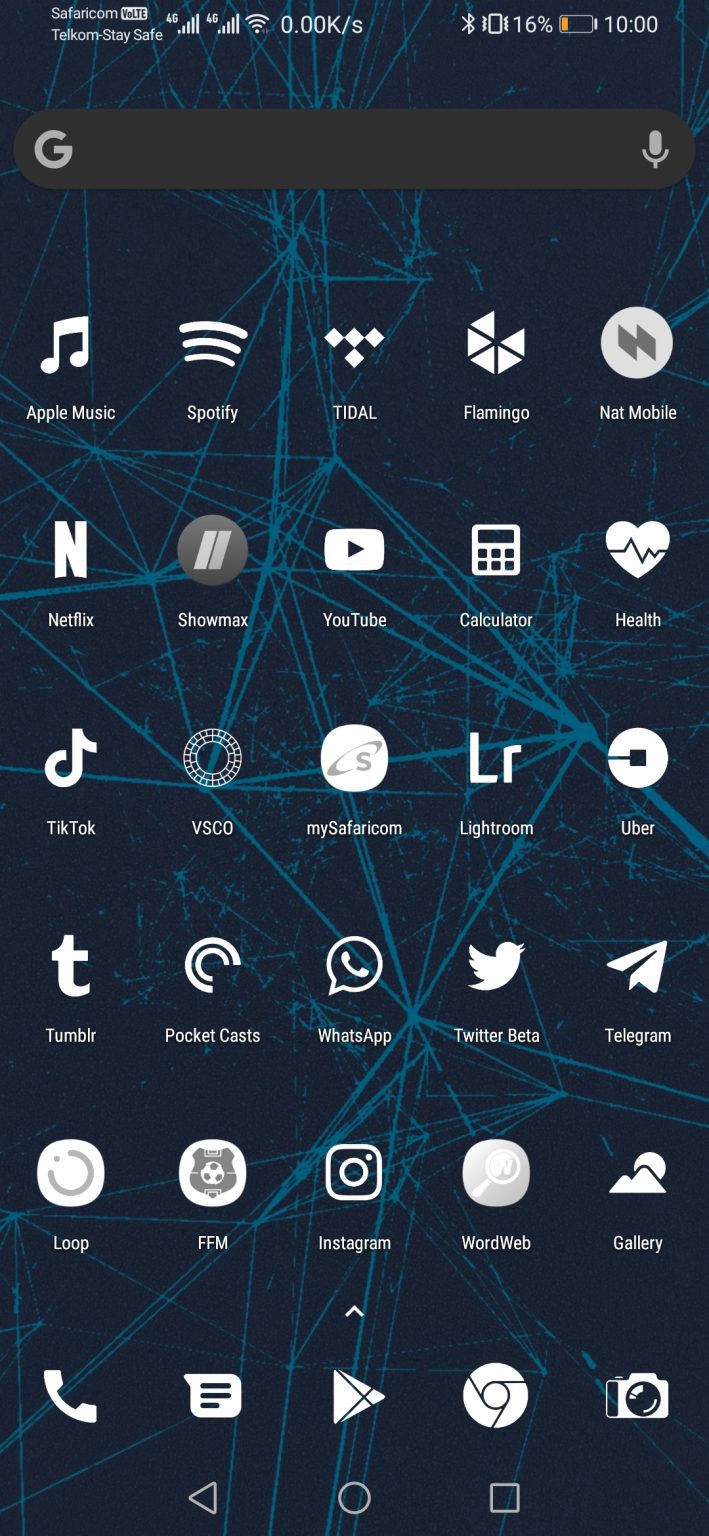The image size is (709, 1536).
Task: Open the Gallery app
Action: tap(638, 1173)
